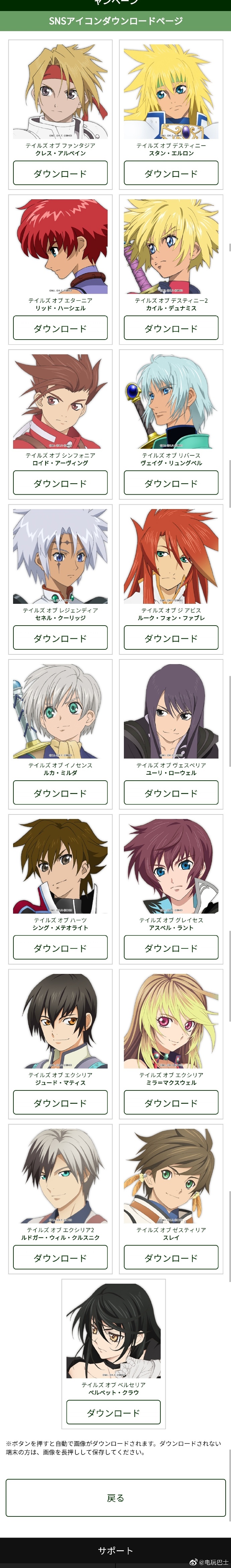The height and width of the screenshot is (1568, 231).
Task: Download the ルドガー・ウィル・クルスニク icon
Action: pyautogui.click(x=60, y=1258)
